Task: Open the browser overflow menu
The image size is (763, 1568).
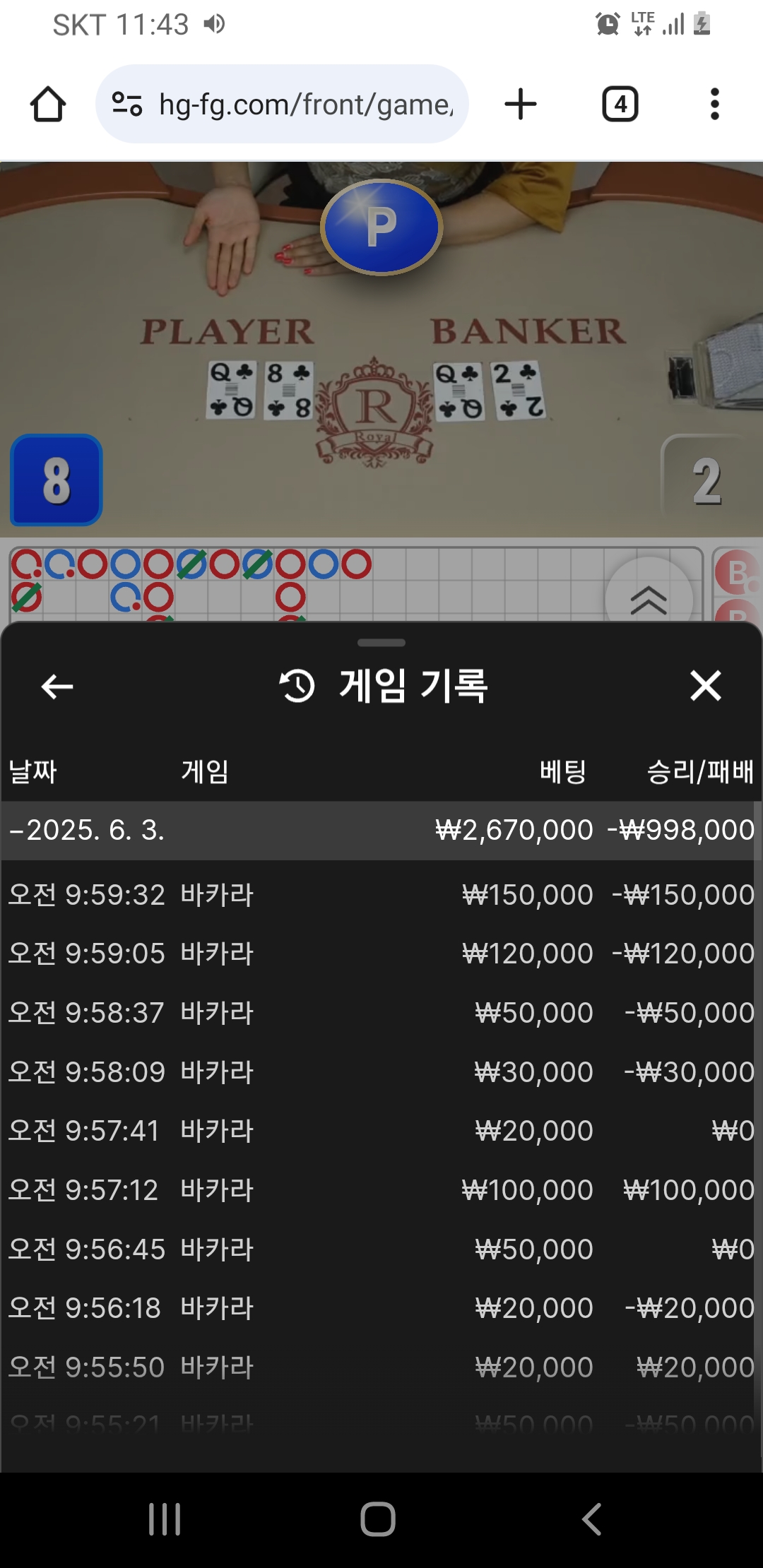Action: (x=714, y=105)
